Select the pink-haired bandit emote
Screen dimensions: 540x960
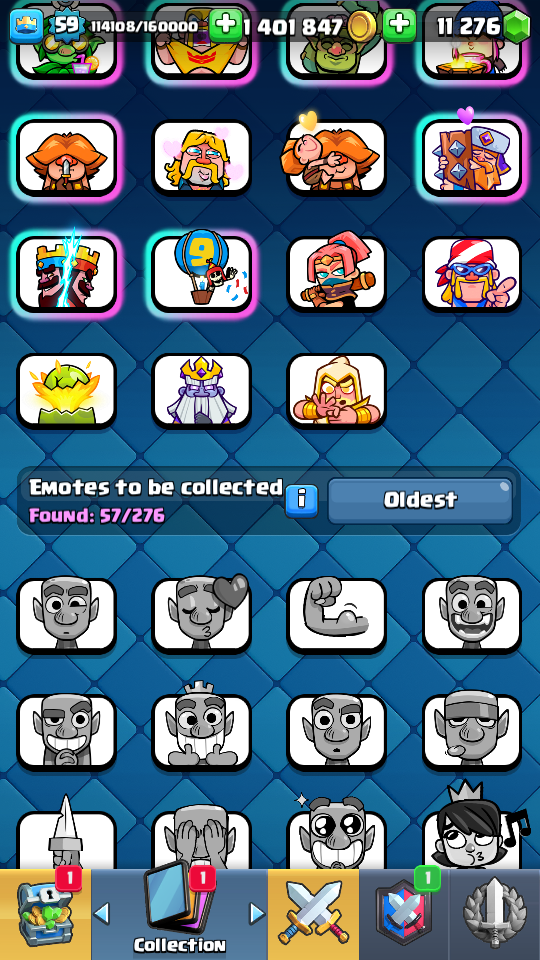click(x=337, y=274)
